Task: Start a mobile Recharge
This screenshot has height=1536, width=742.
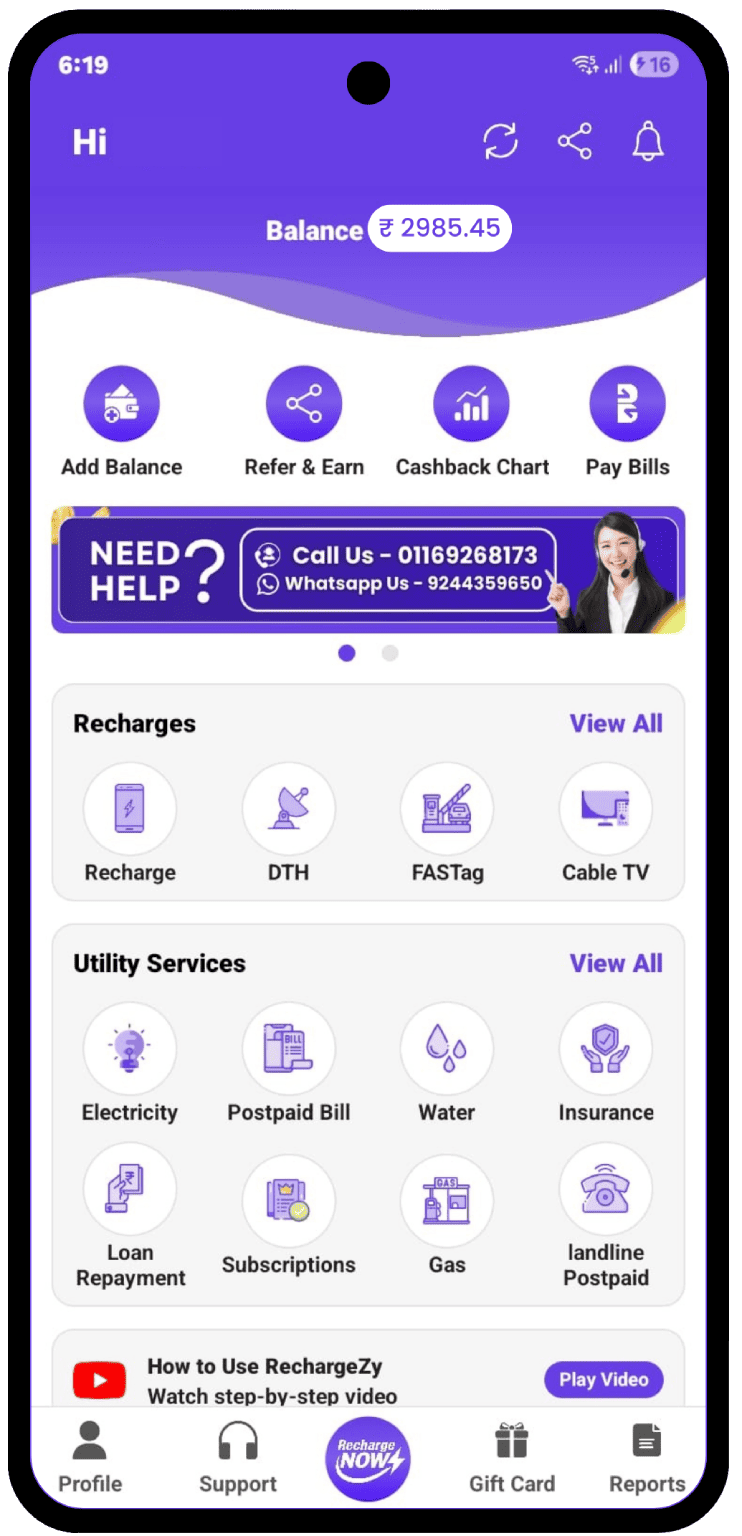Action: 130,809
